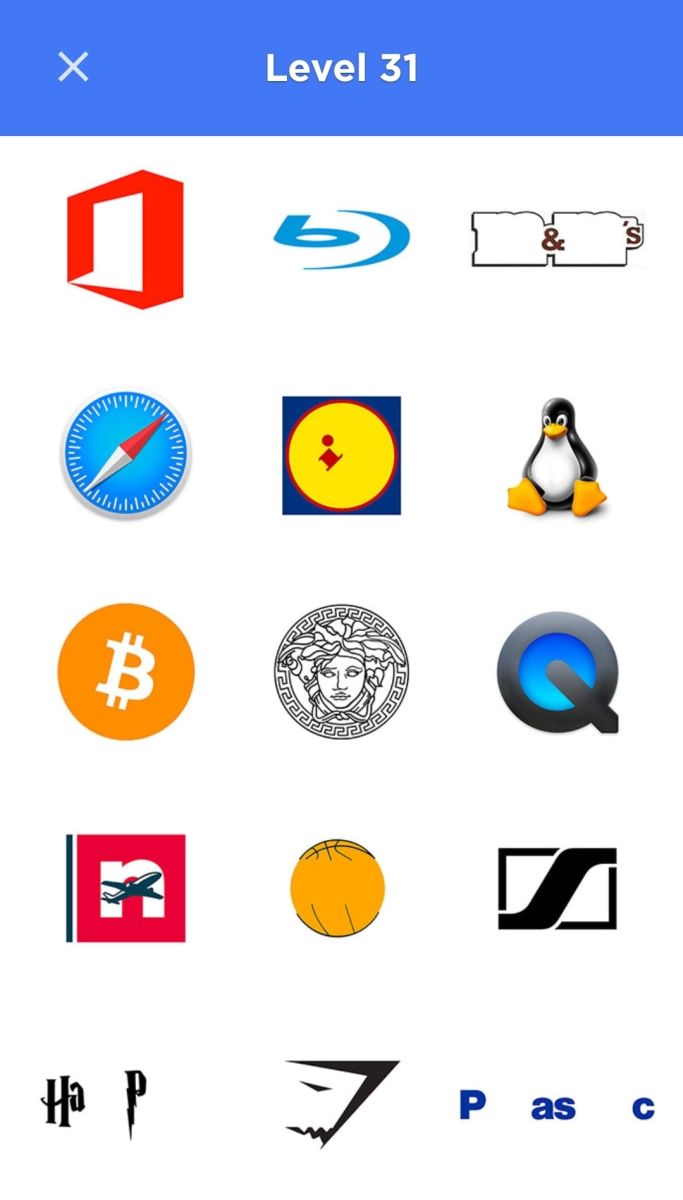Open the orange Bitcoin logo puzzle

(125, 671)
